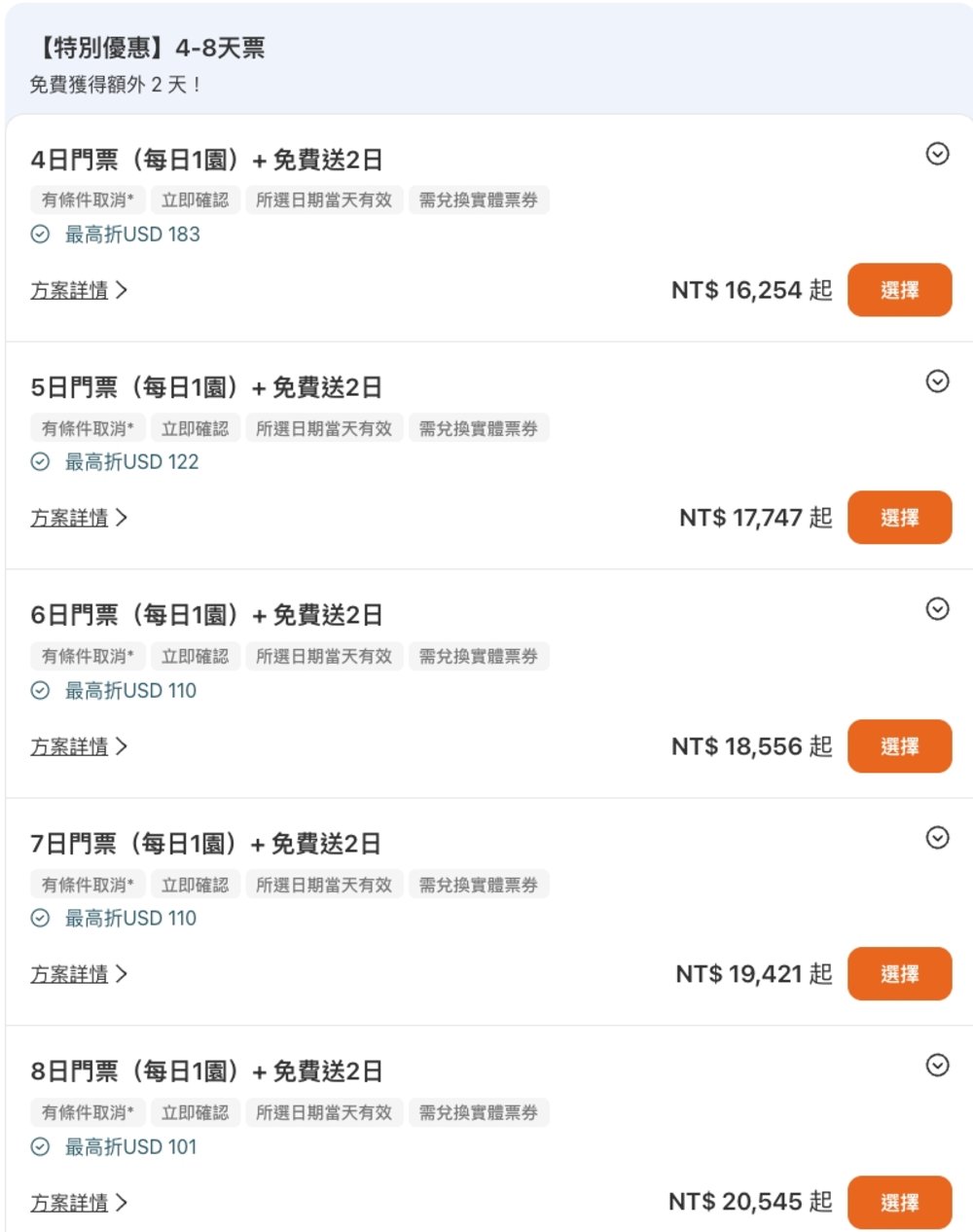Viewport: 973px width, 1232px height.
Task: Click the arrow icon after 8日門票 方案詳情
Action: [x=123, y=1203]
